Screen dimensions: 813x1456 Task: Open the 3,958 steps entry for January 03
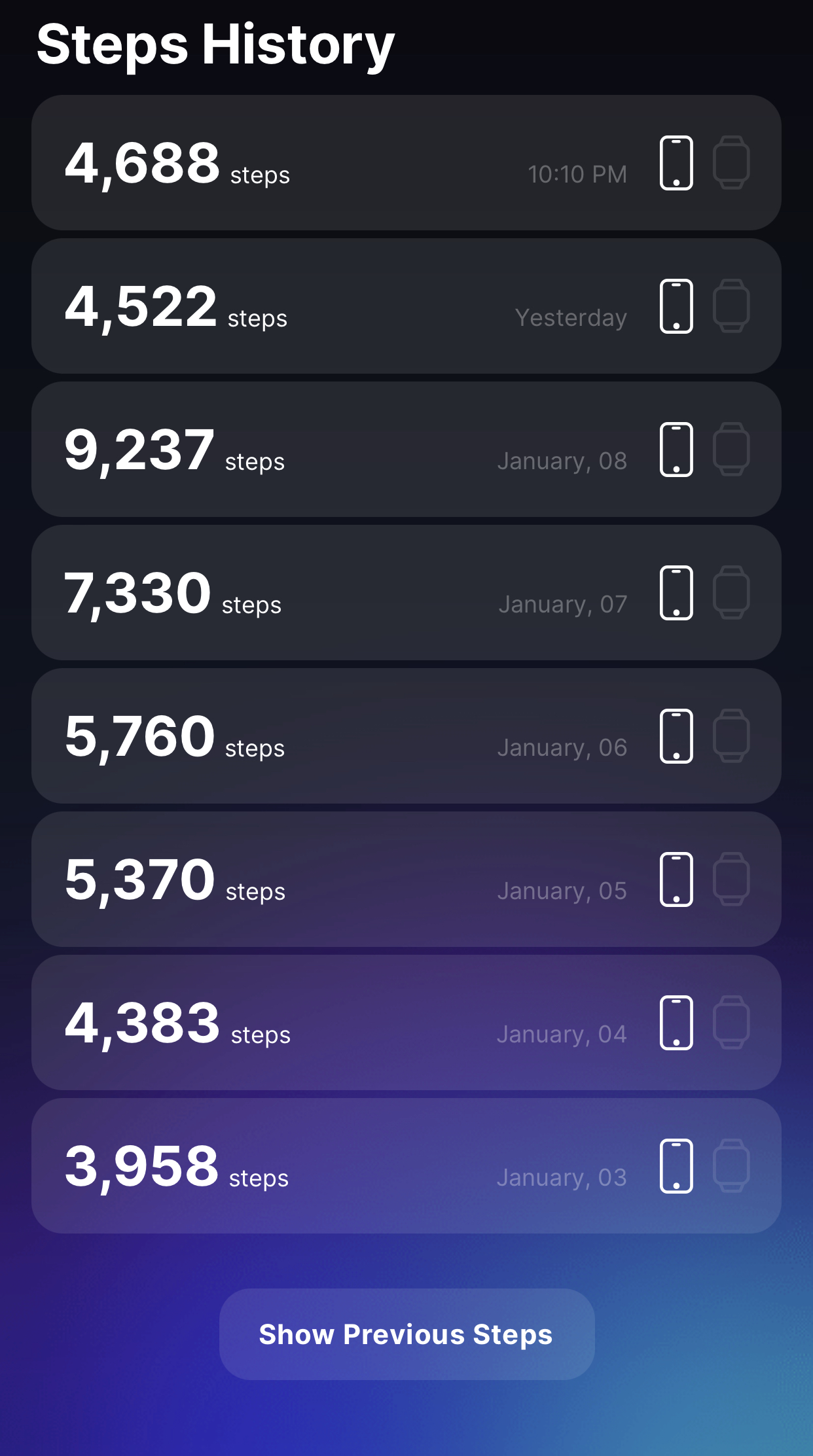[x=406, y=1165]
